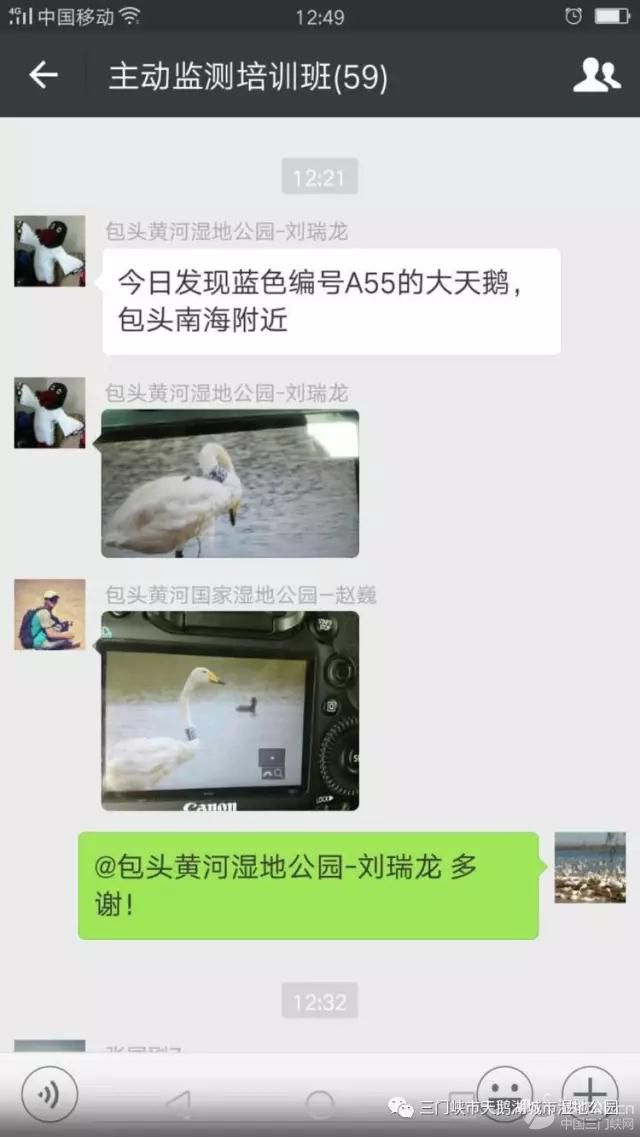
Task: Open group members info icon
Action: (596, 75)
